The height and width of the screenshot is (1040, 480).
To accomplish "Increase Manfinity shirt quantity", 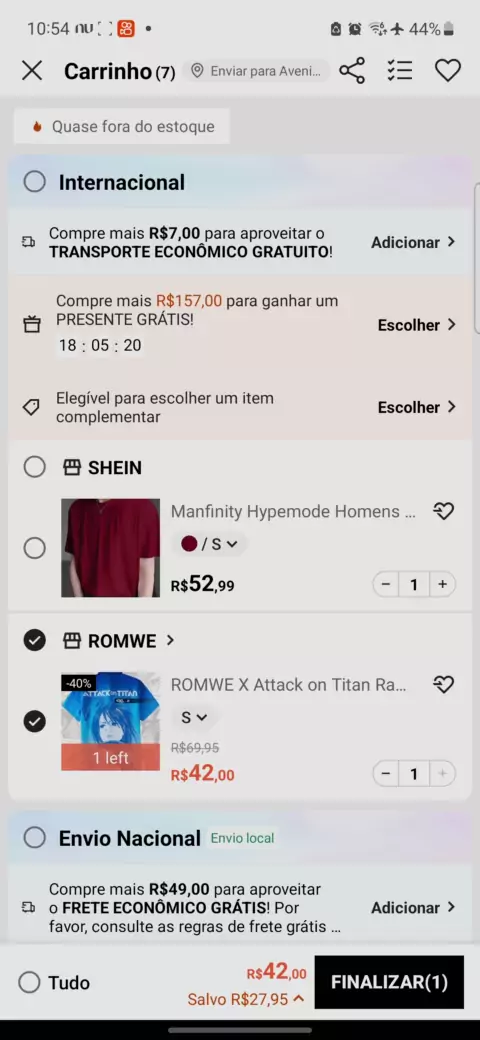I will click(x=442, y=585).
